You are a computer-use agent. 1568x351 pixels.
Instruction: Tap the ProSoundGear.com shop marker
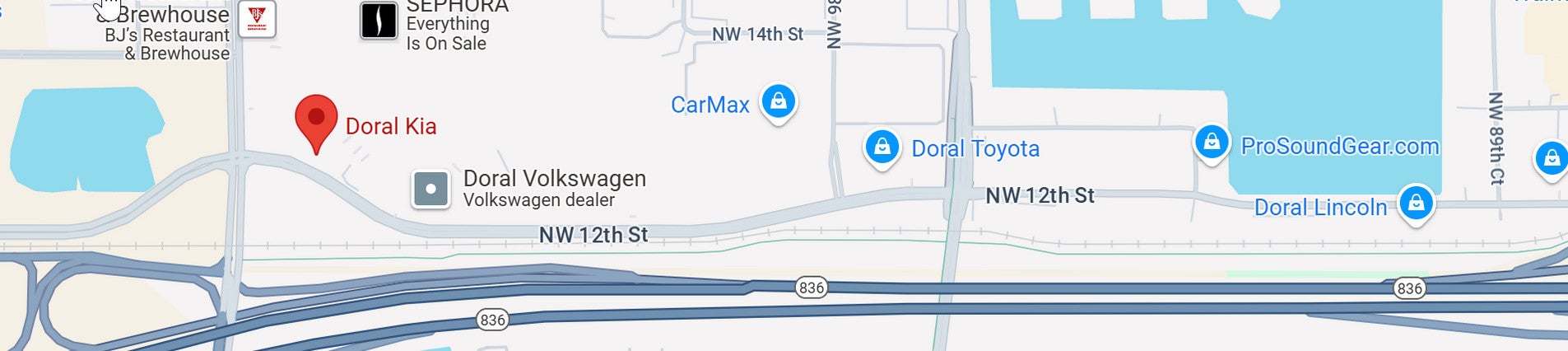[x=1212, y=143]
